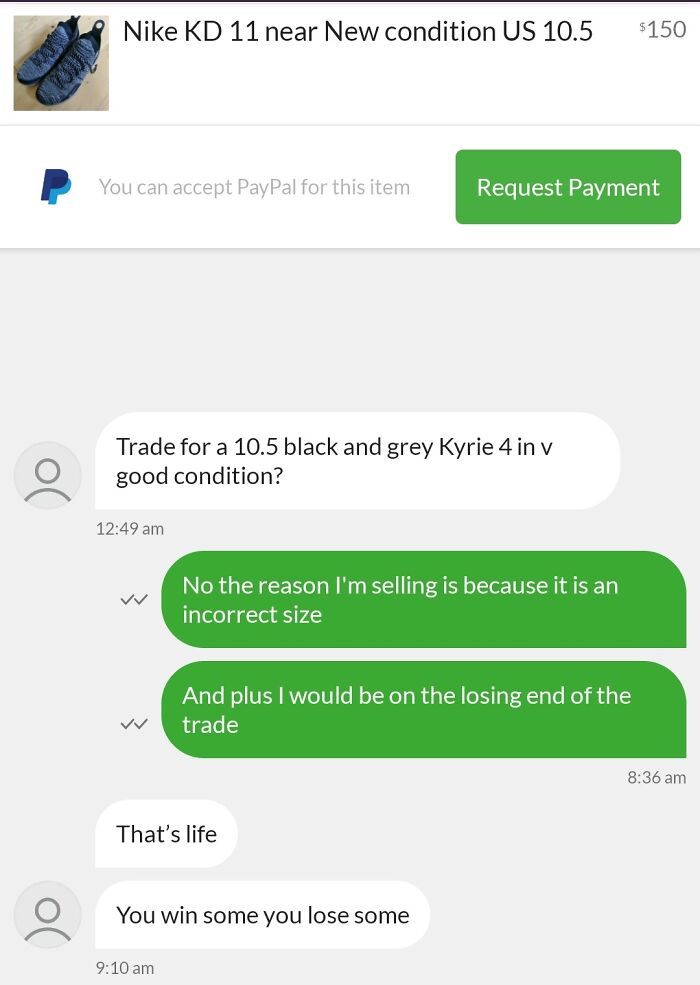Open the Nike KD 11 listing thumbnail
Image resolution: width=700 pixels, height=985 pixels.
click(x=61, y=62)
